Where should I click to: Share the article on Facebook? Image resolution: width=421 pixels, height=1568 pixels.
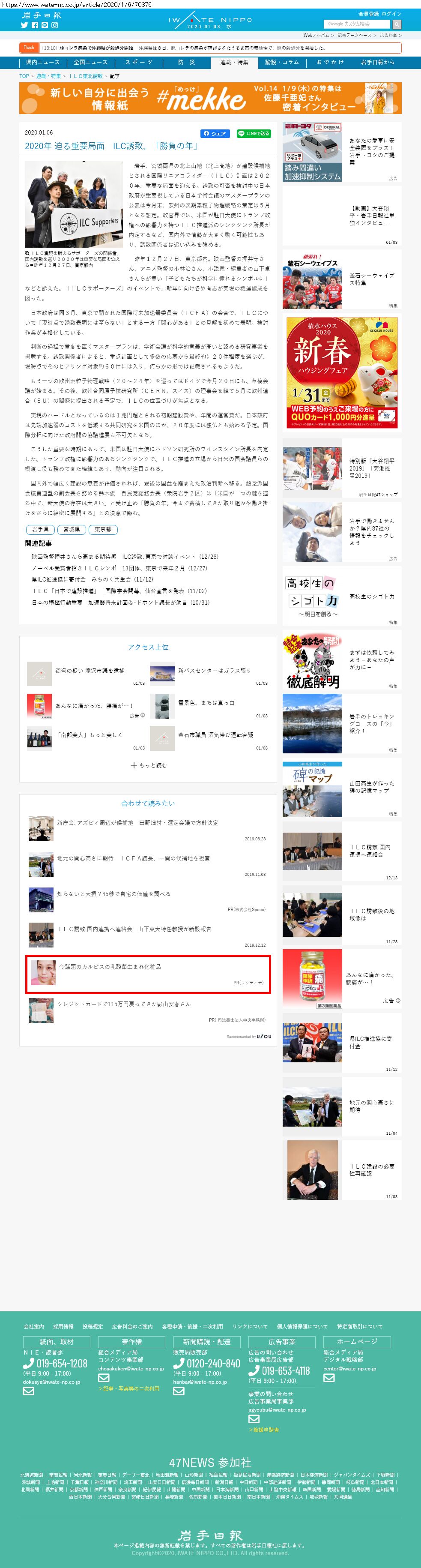tap(215, 133)
